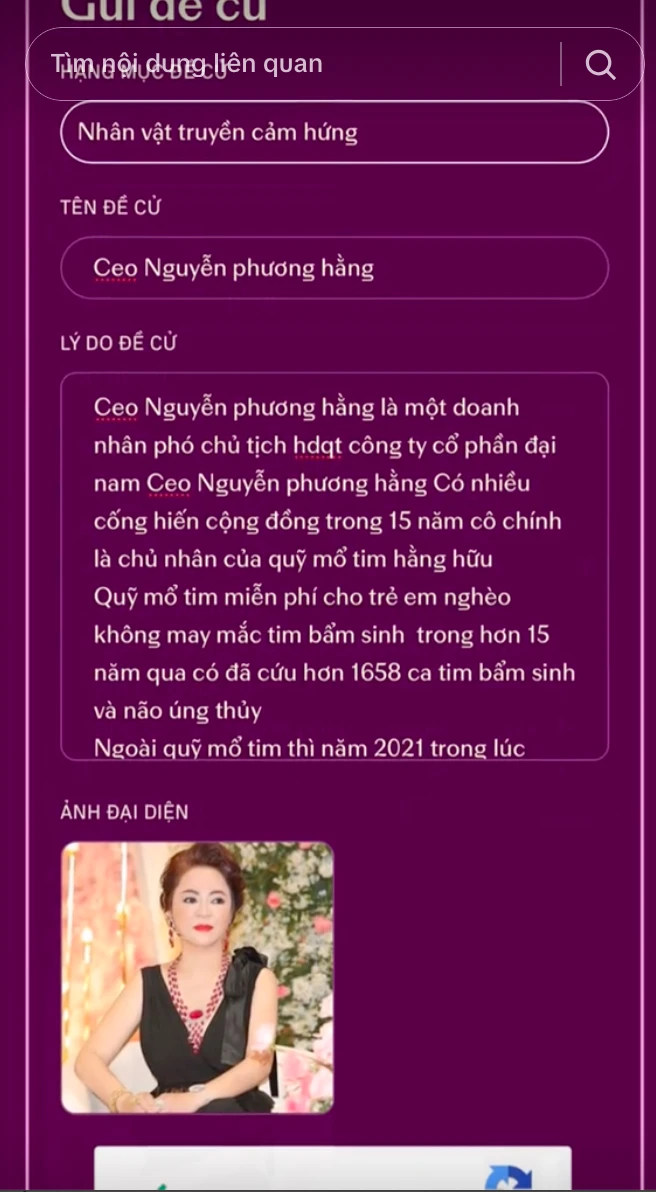Tap the uploaded 'Ảnh đại diện' picture
Image resolution: width=656 pixels, height=1192 pixels.
point(197,977)
